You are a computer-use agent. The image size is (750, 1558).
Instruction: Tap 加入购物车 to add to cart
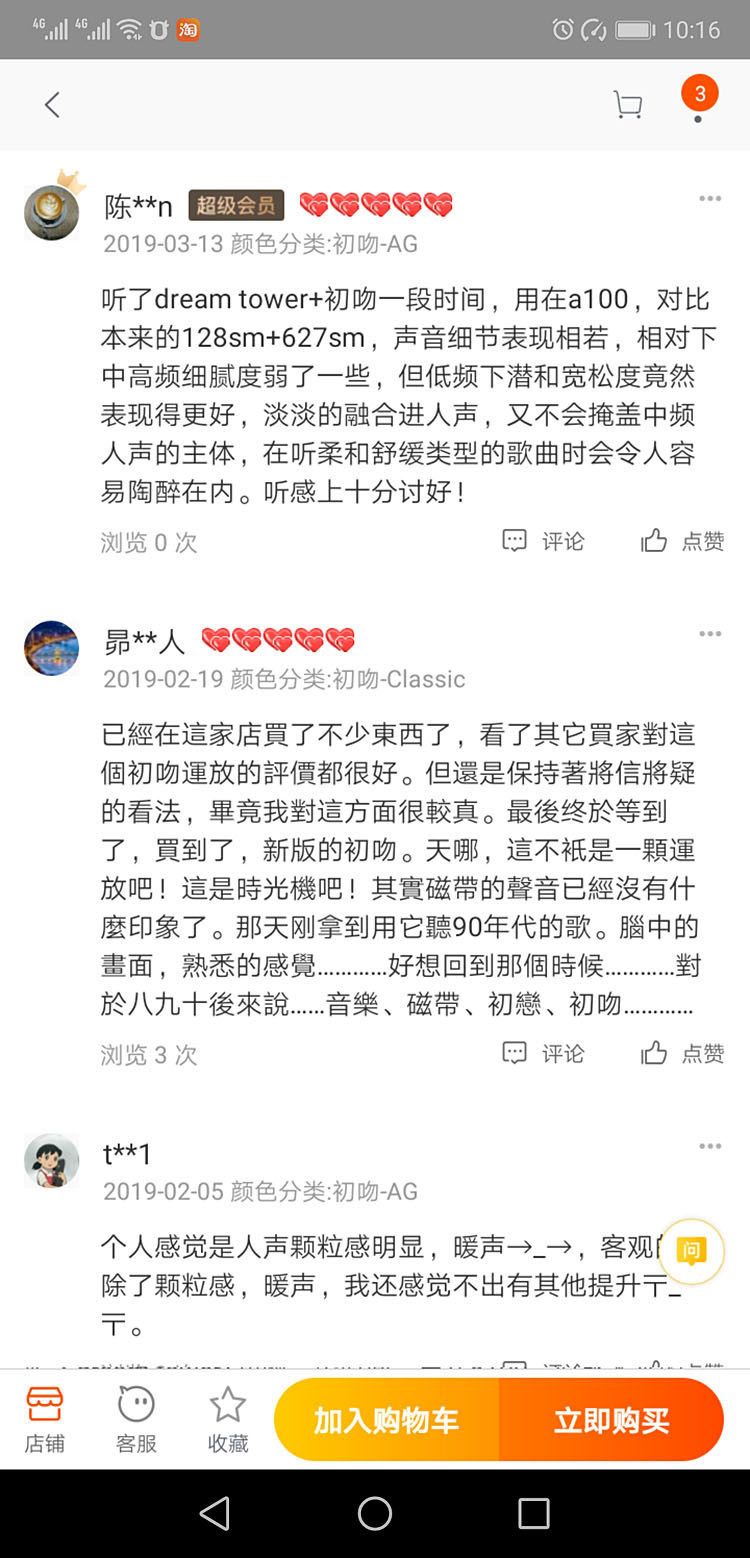tap(386, 1420)
